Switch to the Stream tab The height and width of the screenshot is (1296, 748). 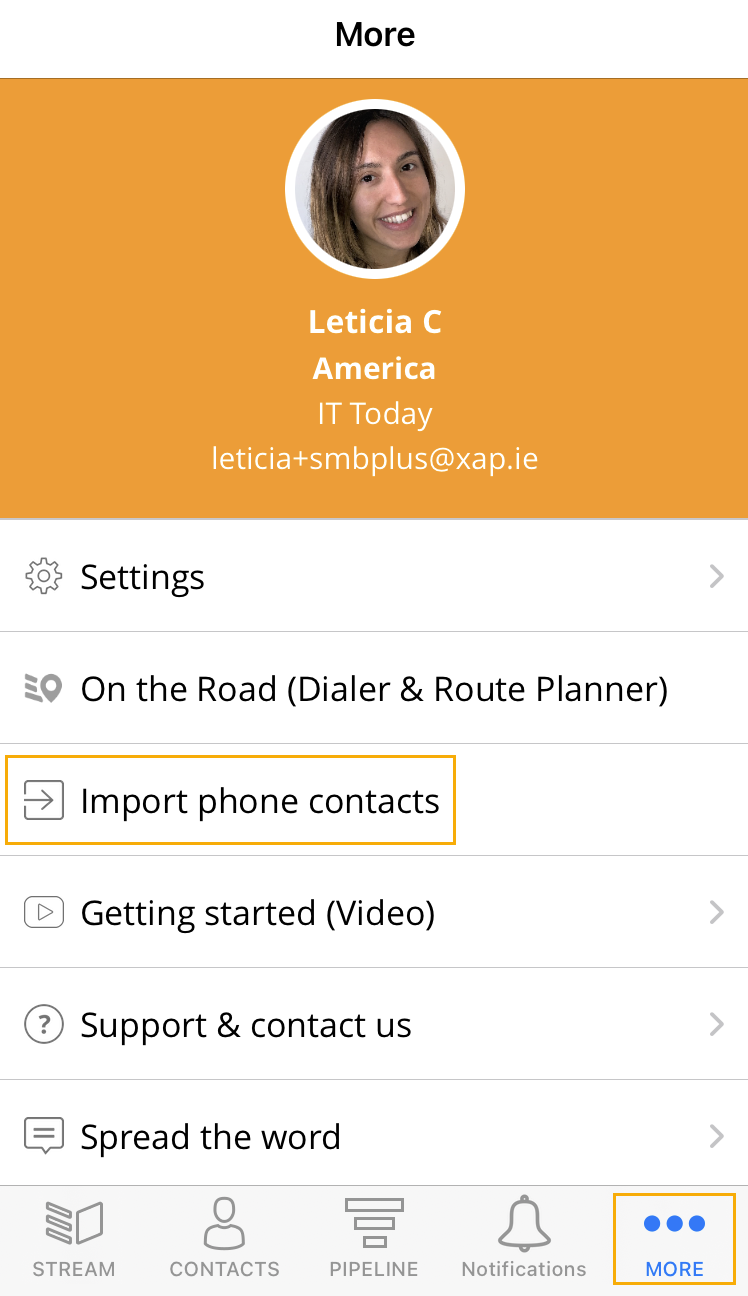point(74,1240)
